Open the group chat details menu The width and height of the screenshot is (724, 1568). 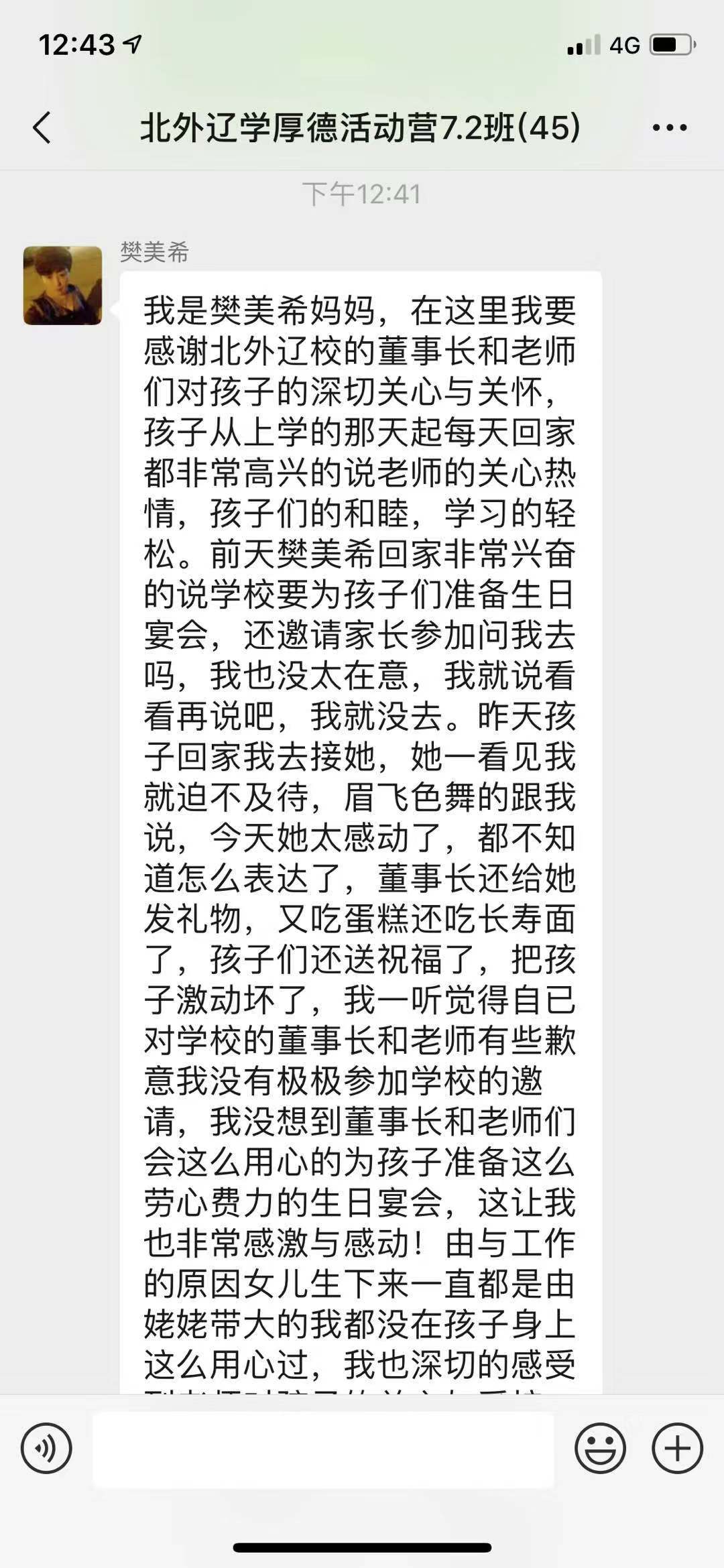point(669,127)
